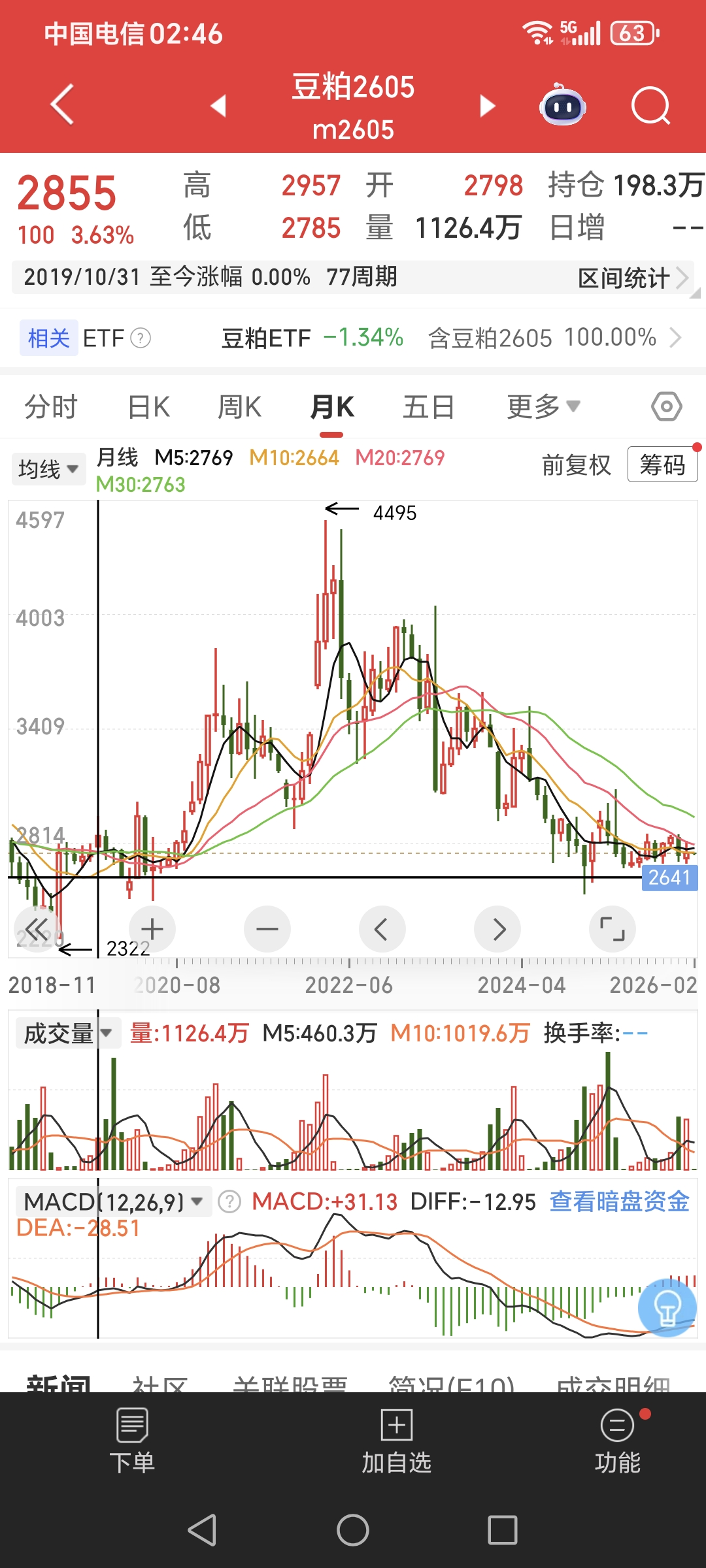Screen dimensions: 706x1568
Task: Open 区间统计 interval statistics
Action: [631, 278]
